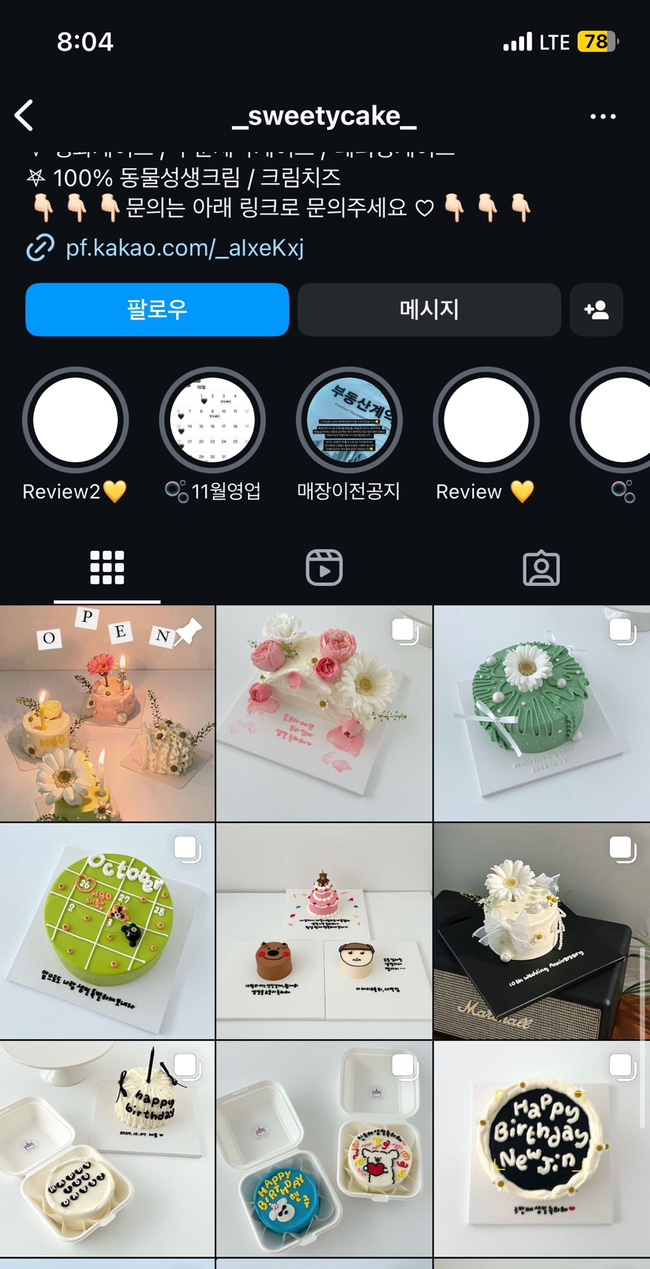Go back using the arrow icon

[x=25, y=116]
